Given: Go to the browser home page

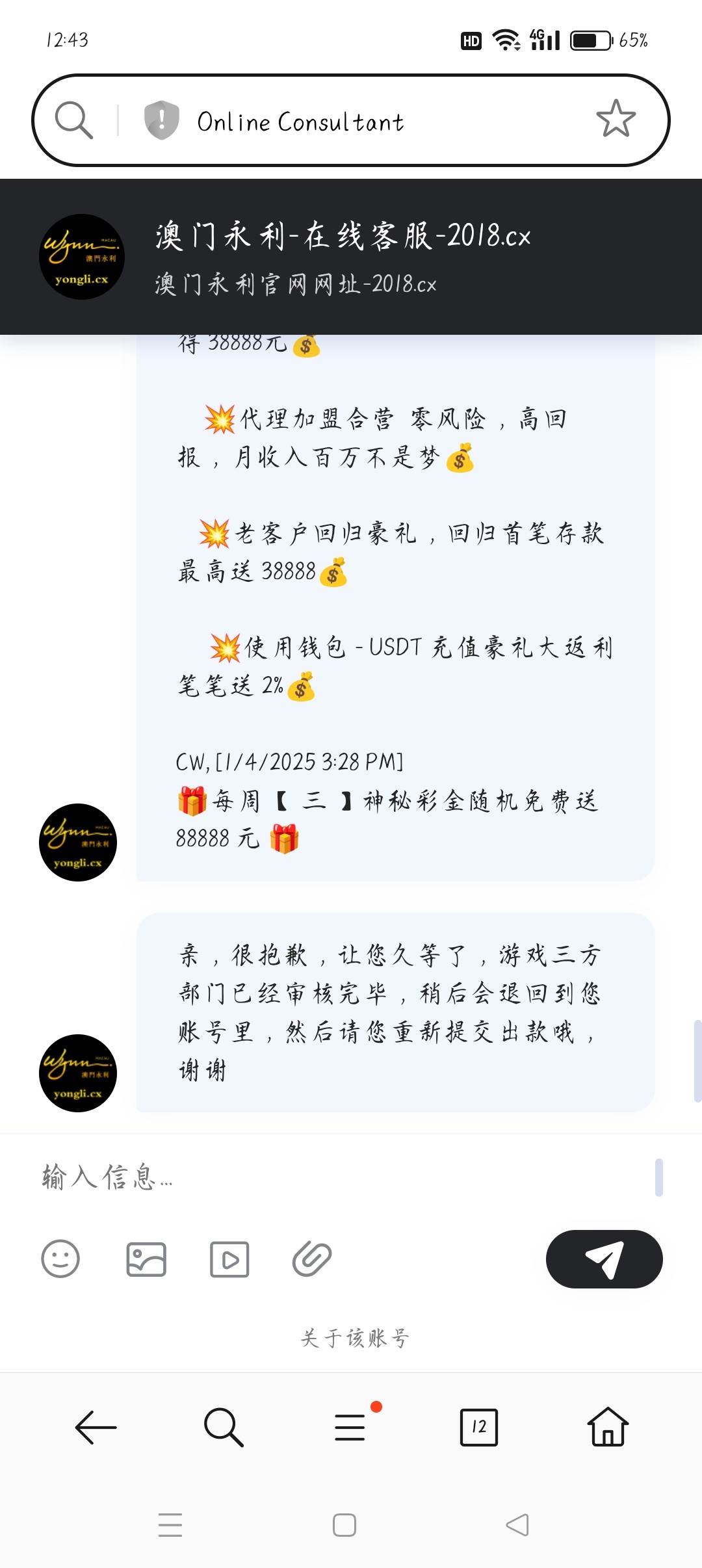Looking at the screenshot, I should 608,1428.
